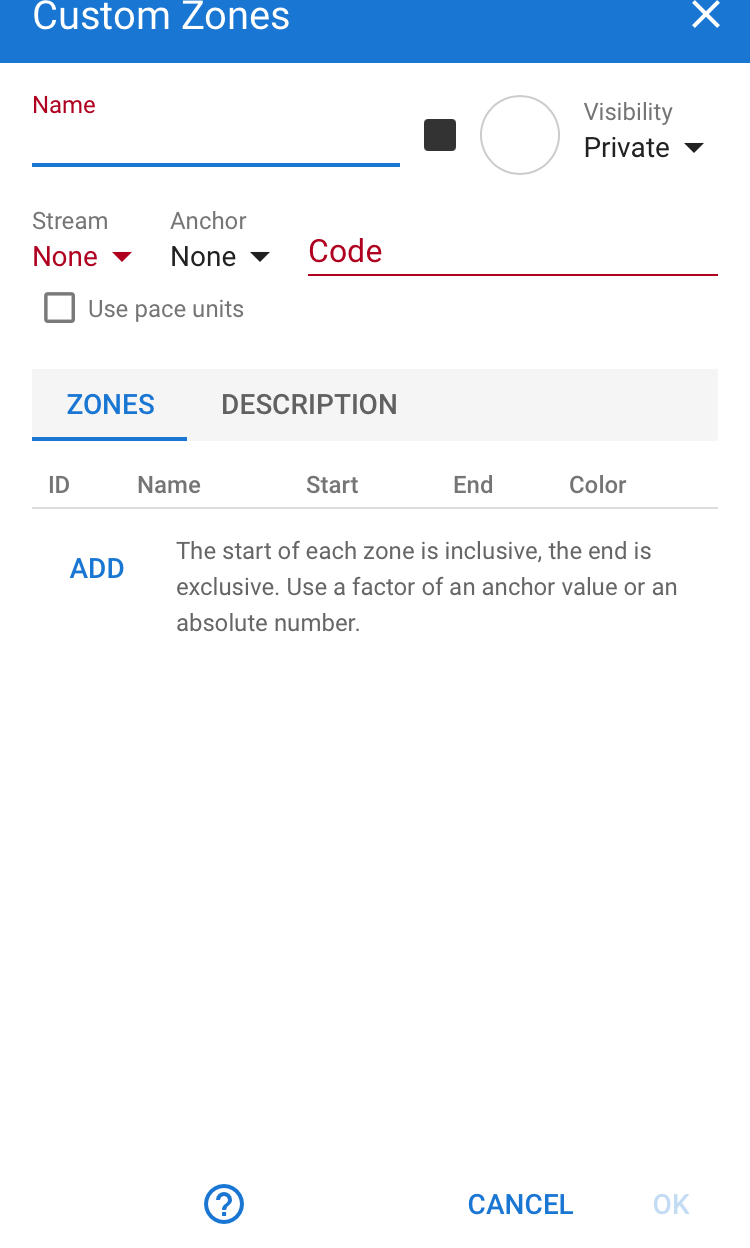The image size is (750, 1248).
Task: Enter a zone name in the Name field
Action: (215, 142)
